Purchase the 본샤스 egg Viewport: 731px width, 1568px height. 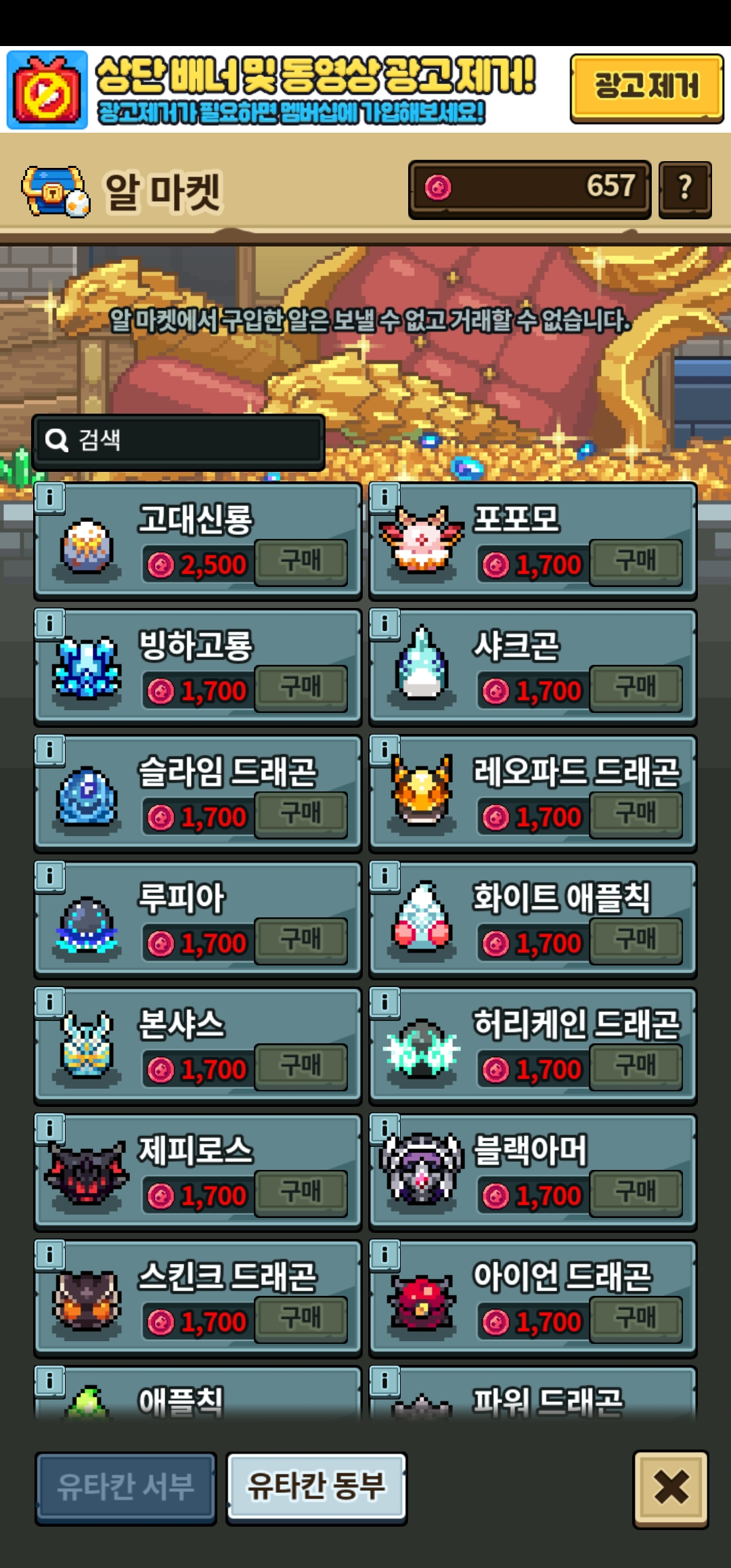pos(301,1067)
